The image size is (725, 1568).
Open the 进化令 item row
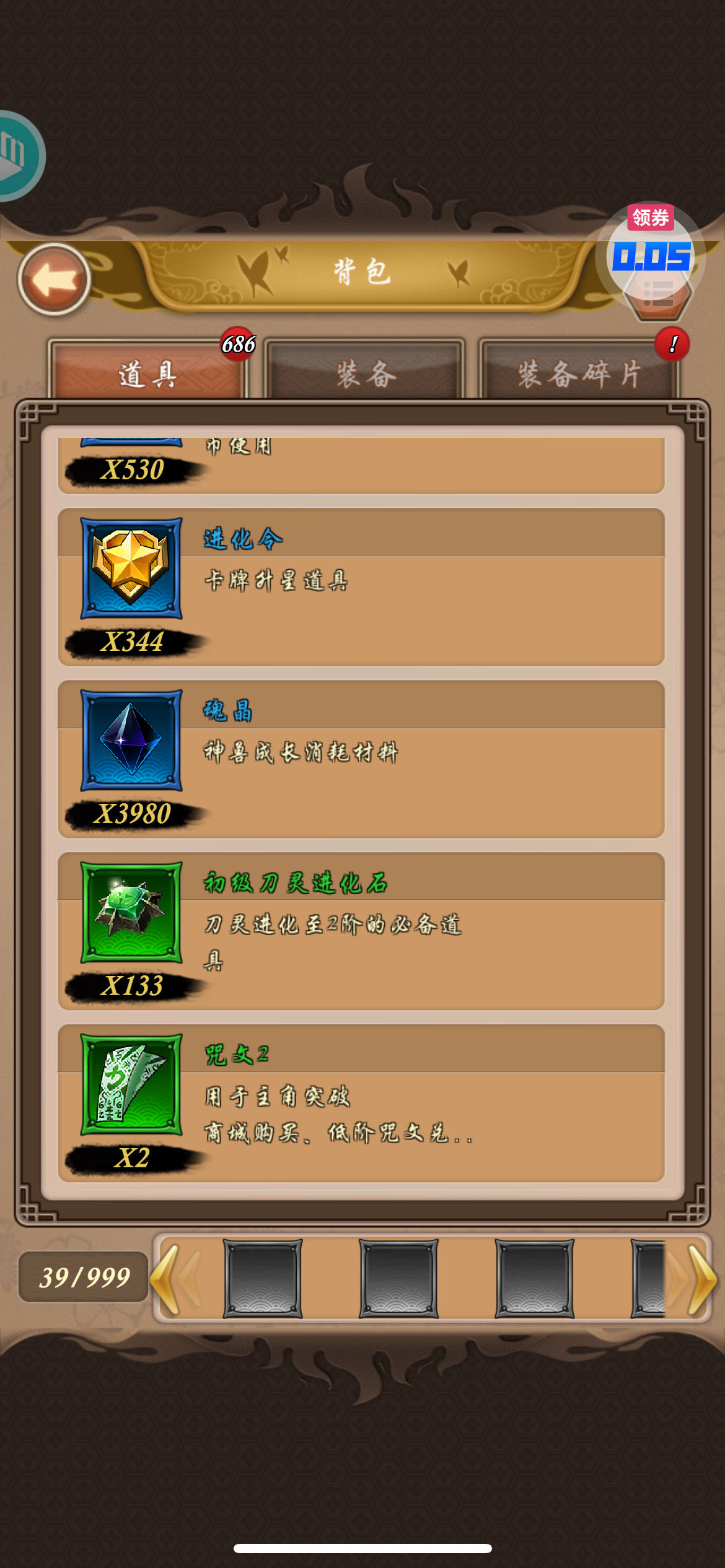click(361, 587)
